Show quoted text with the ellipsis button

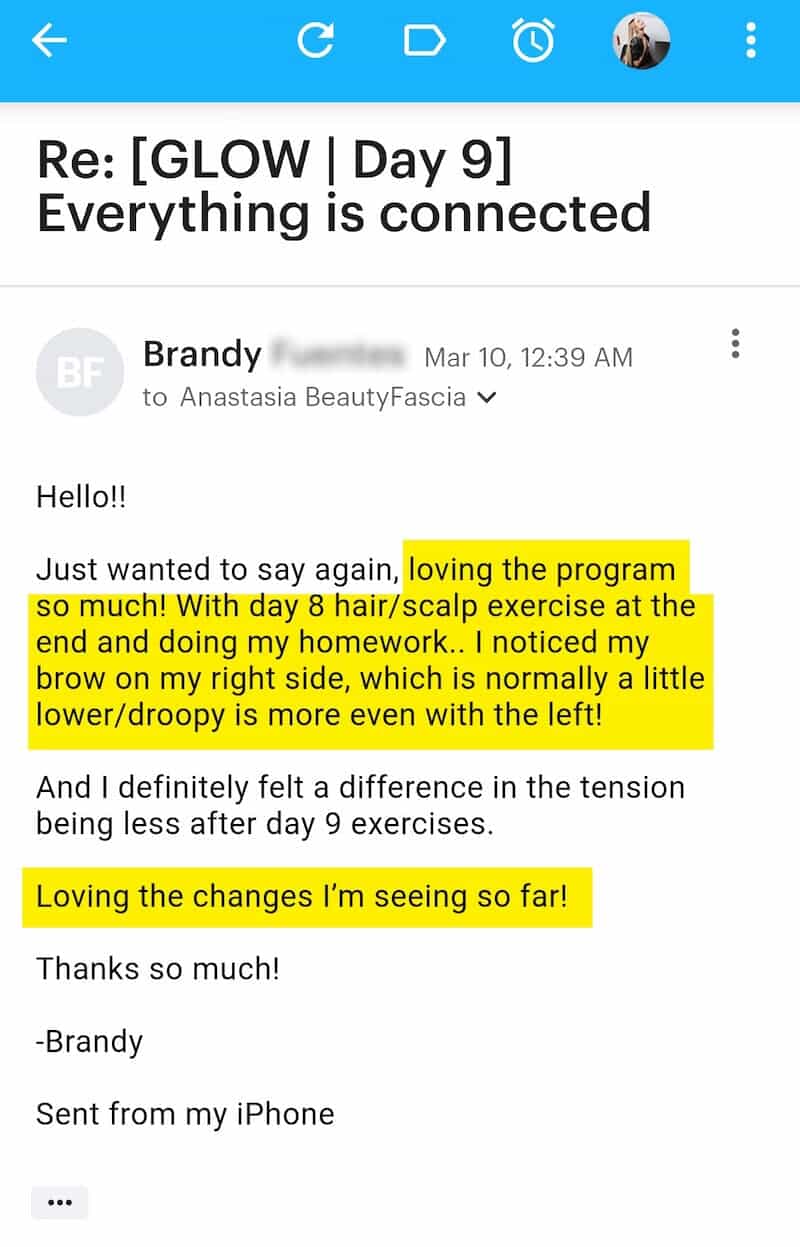pos(60,1203)
